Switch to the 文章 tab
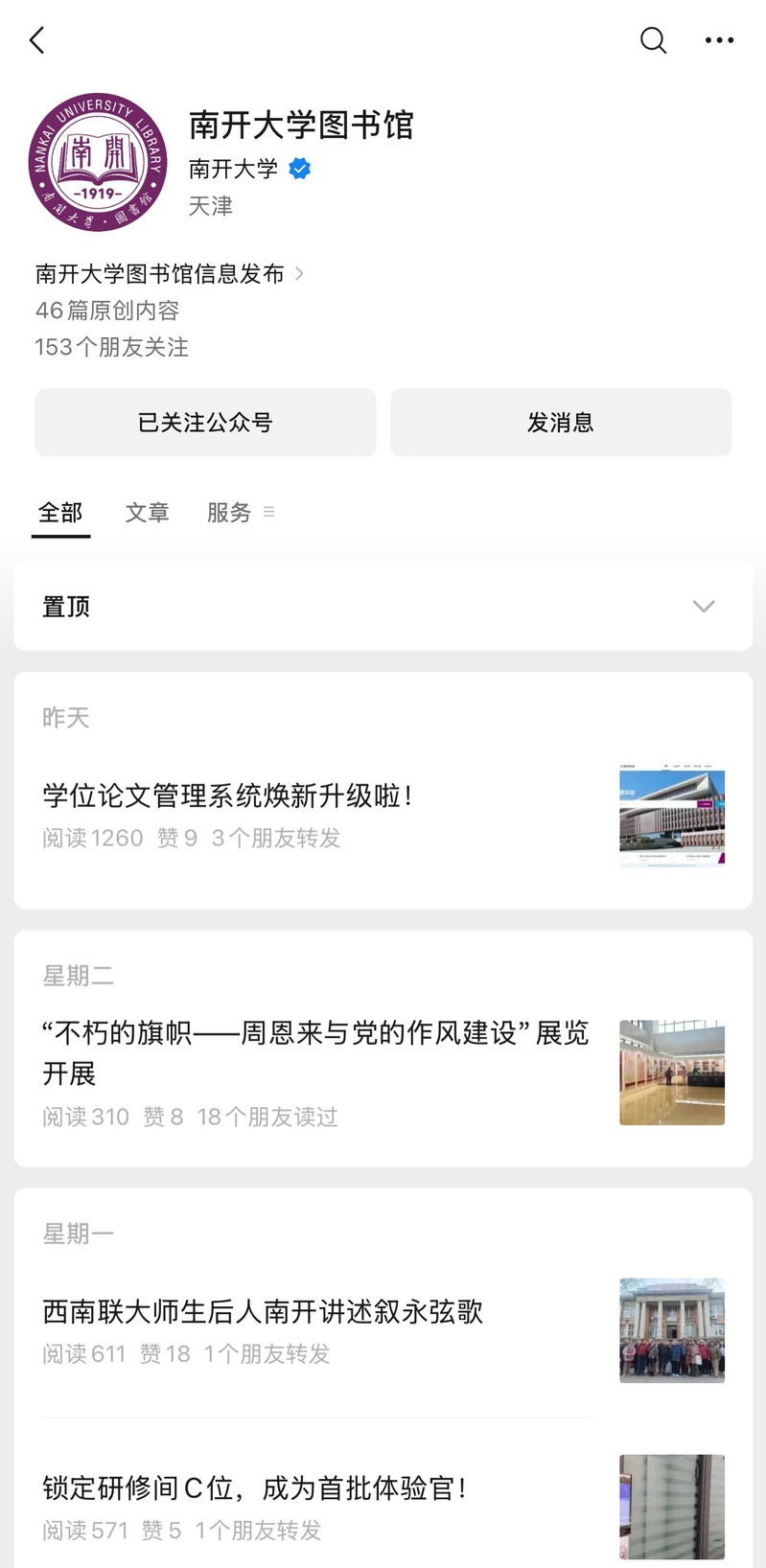The height and width of the screenshot is (1568, 766). 147,513
